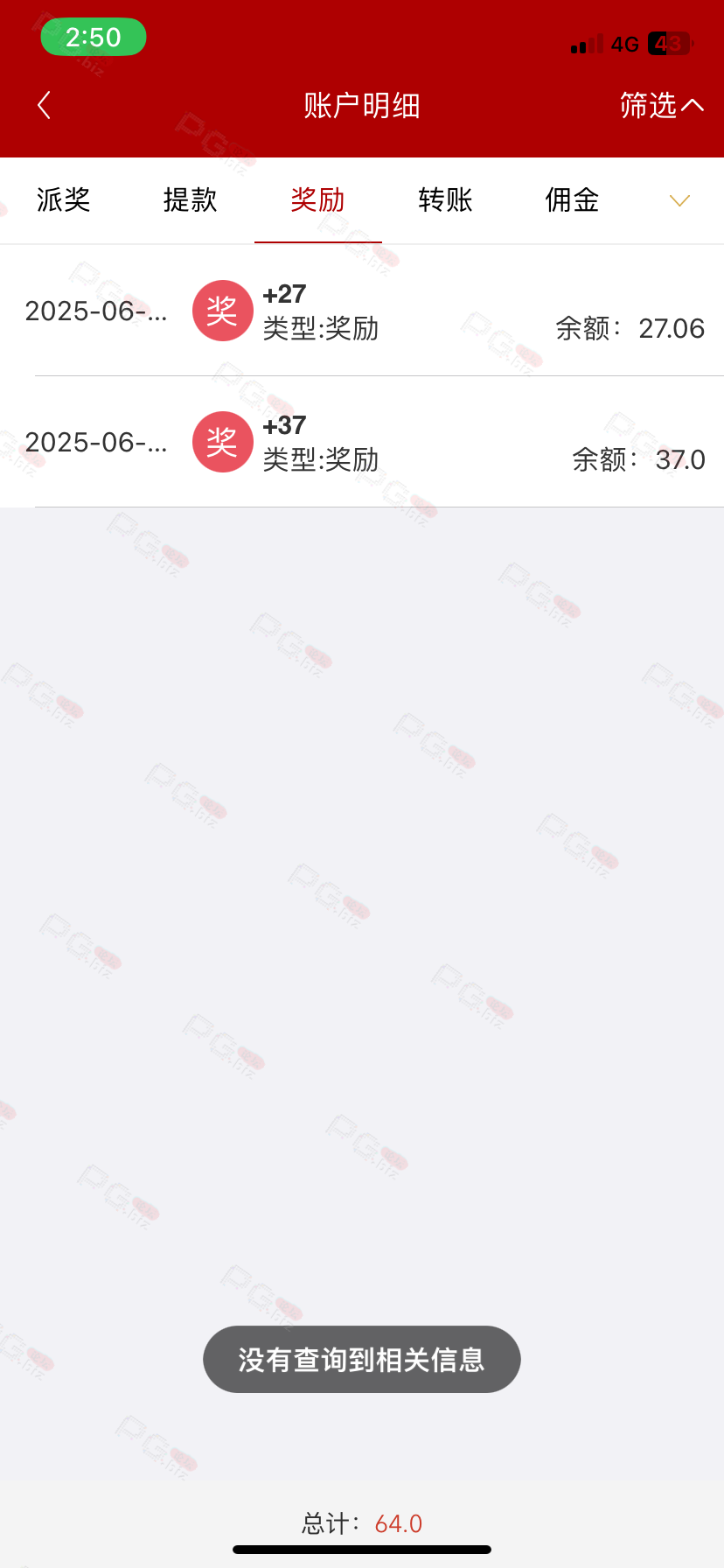The width and height of the screenshot is (724, 1568).
Task: Switch to the 佣金 tab
Action: click(x=573, y=200)
